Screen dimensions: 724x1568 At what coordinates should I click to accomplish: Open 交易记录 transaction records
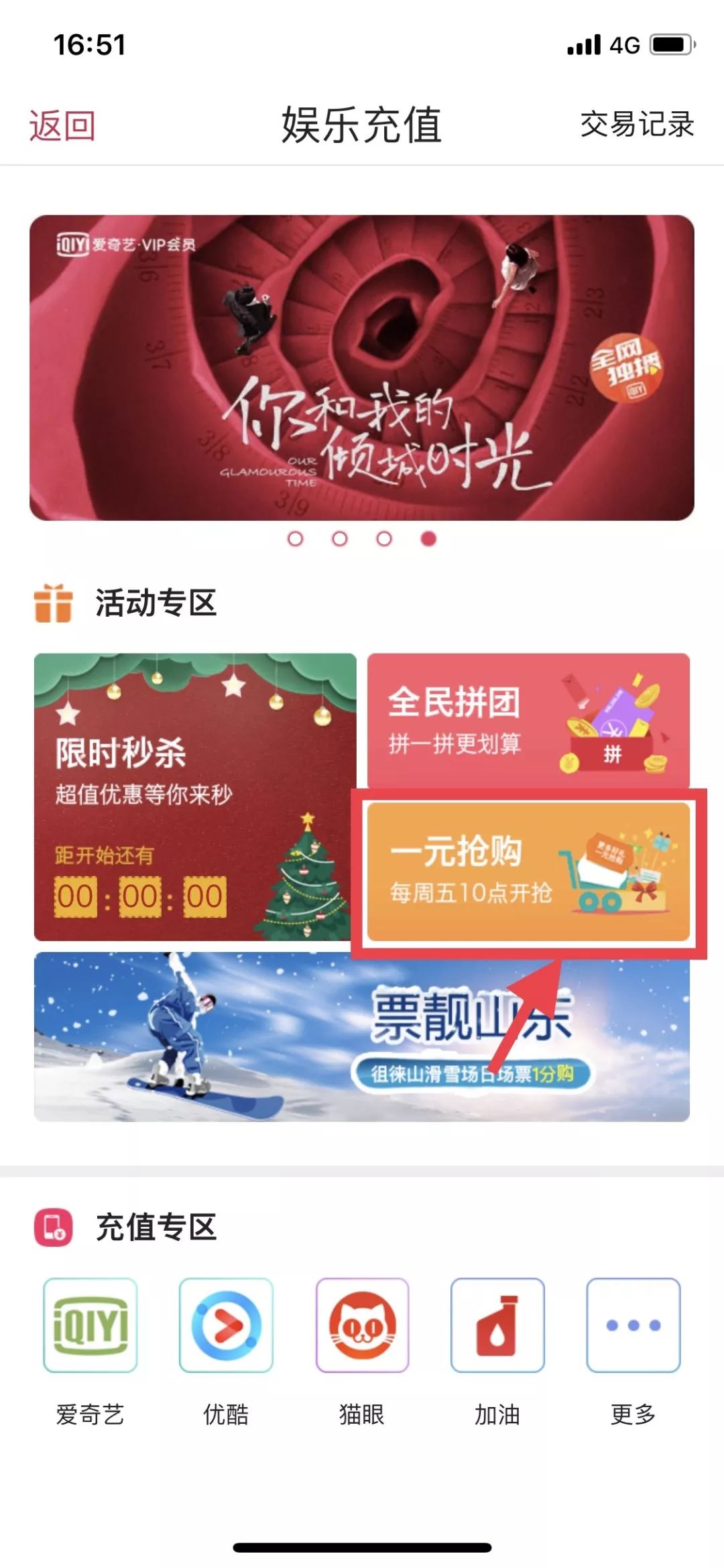636,125
